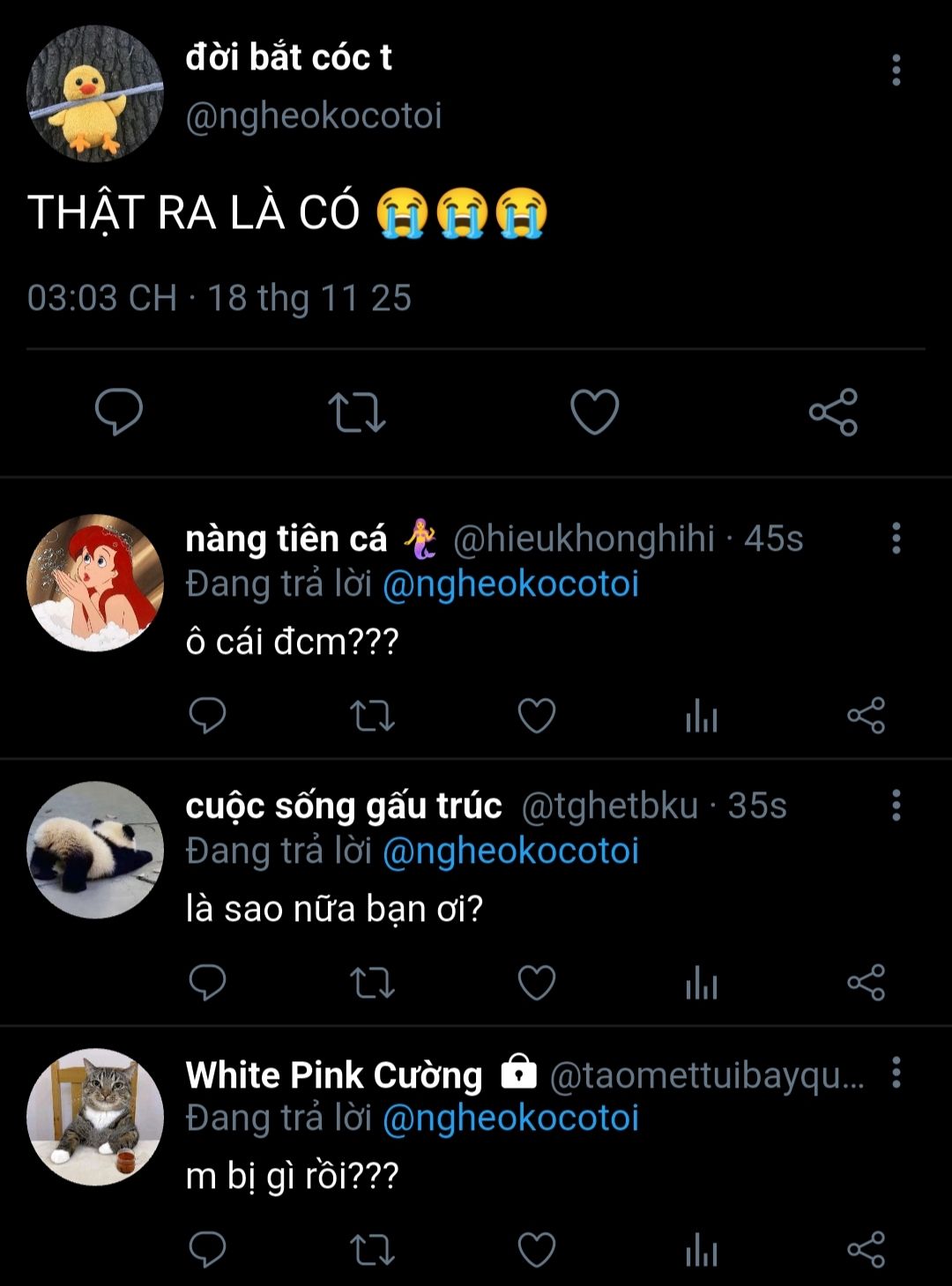Like nàng tiên cá's reply
This screenshot has width=952, height=1286.
(x=536, y=716)
